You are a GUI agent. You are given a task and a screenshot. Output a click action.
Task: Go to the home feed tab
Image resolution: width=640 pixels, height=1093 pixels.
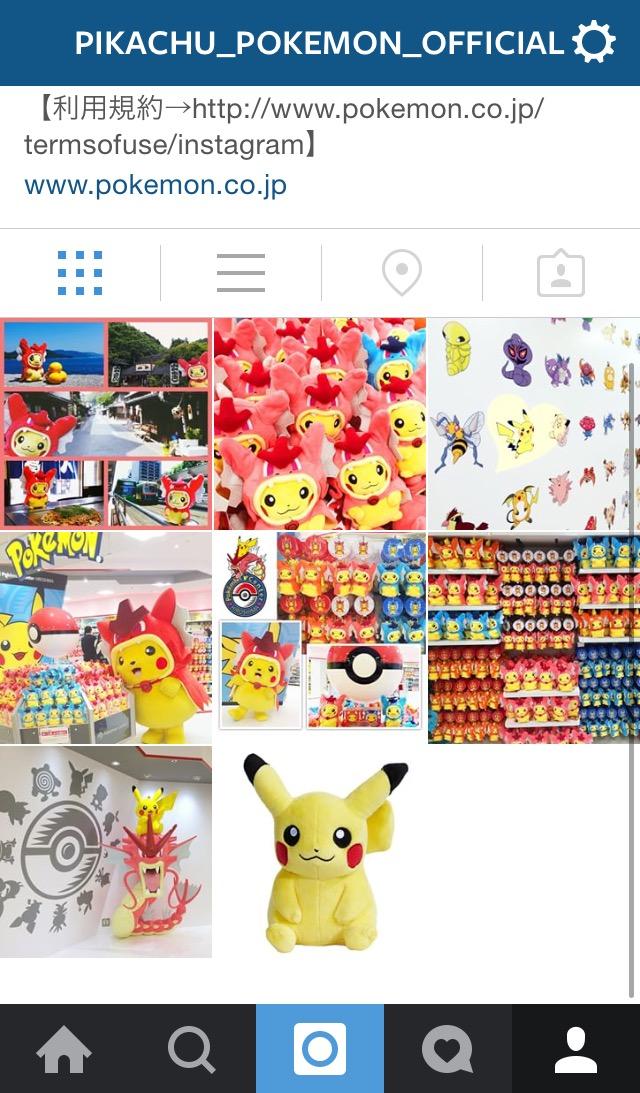click(64, 1049)
